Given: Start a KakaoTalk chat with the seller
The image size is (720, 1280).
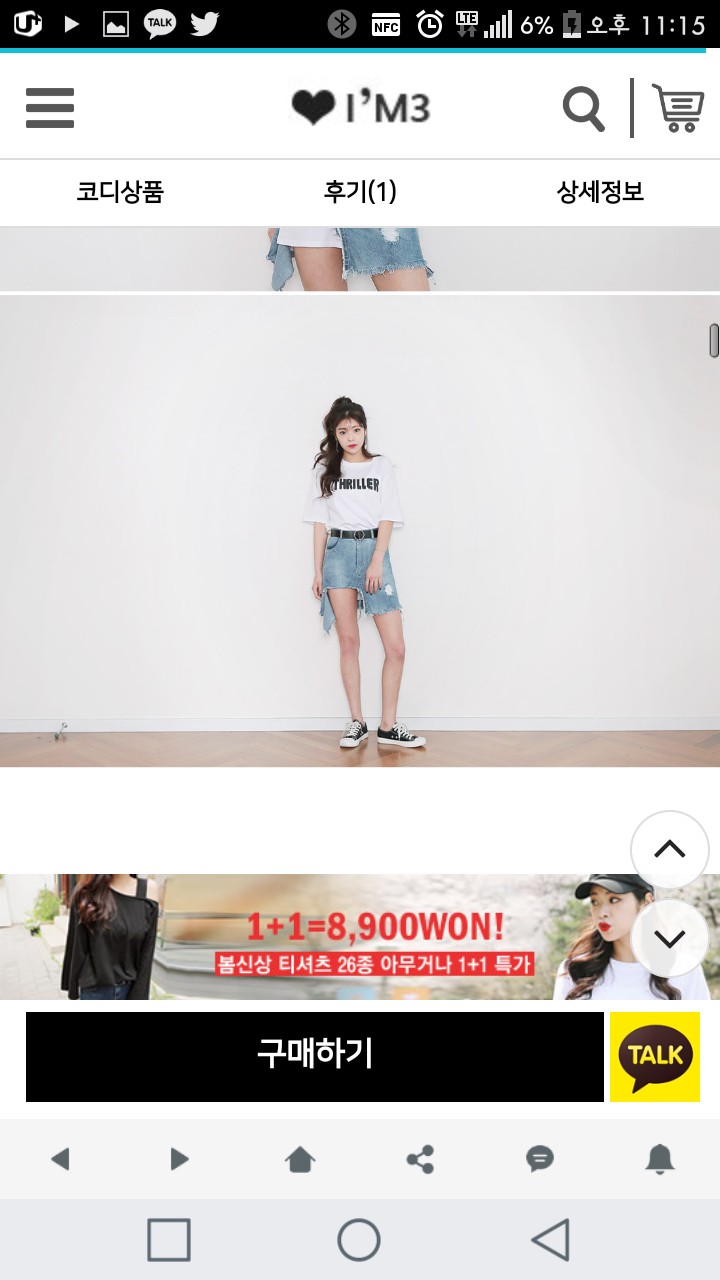Looking at the screenshot, I should coord(655,1056).
